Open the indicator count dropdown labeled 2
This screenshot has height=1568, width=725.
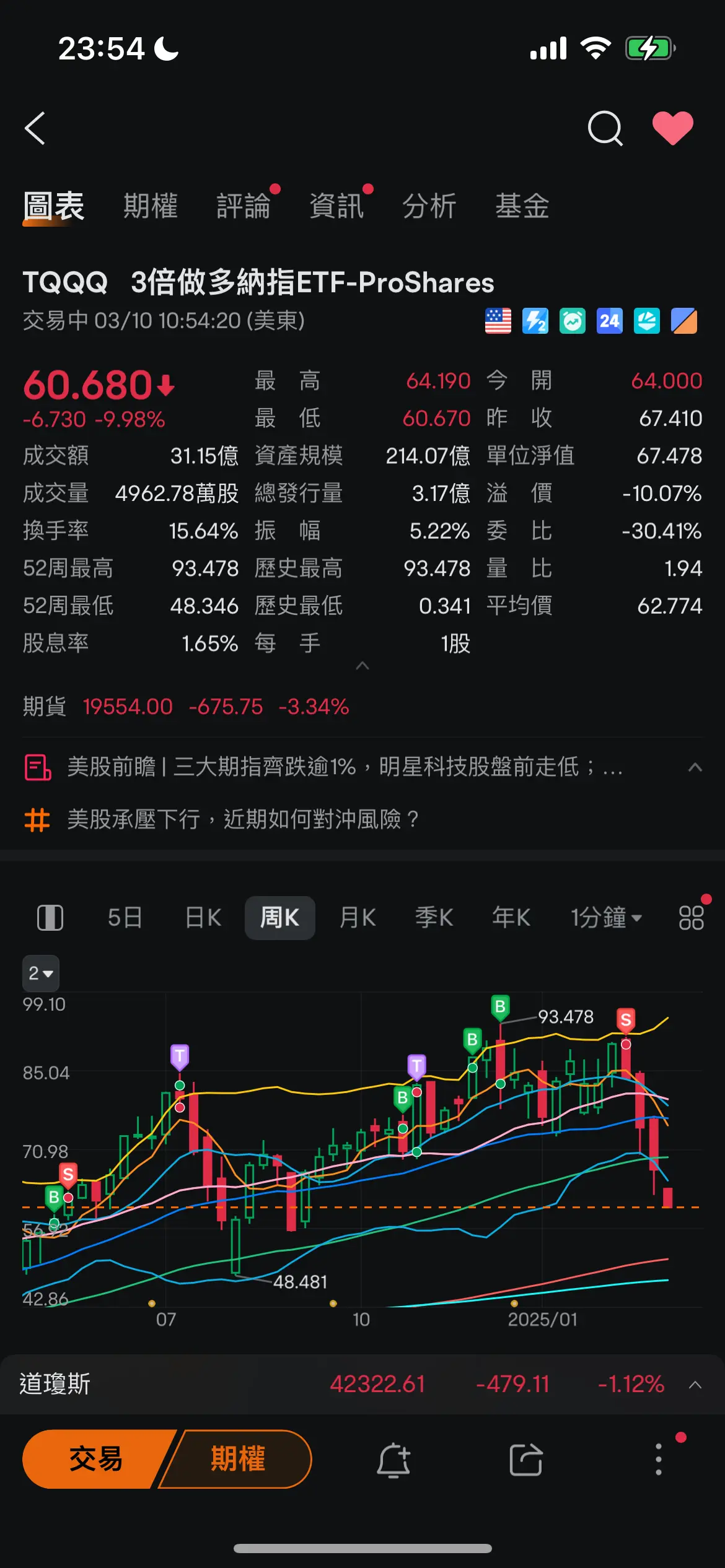click(41, 973)
